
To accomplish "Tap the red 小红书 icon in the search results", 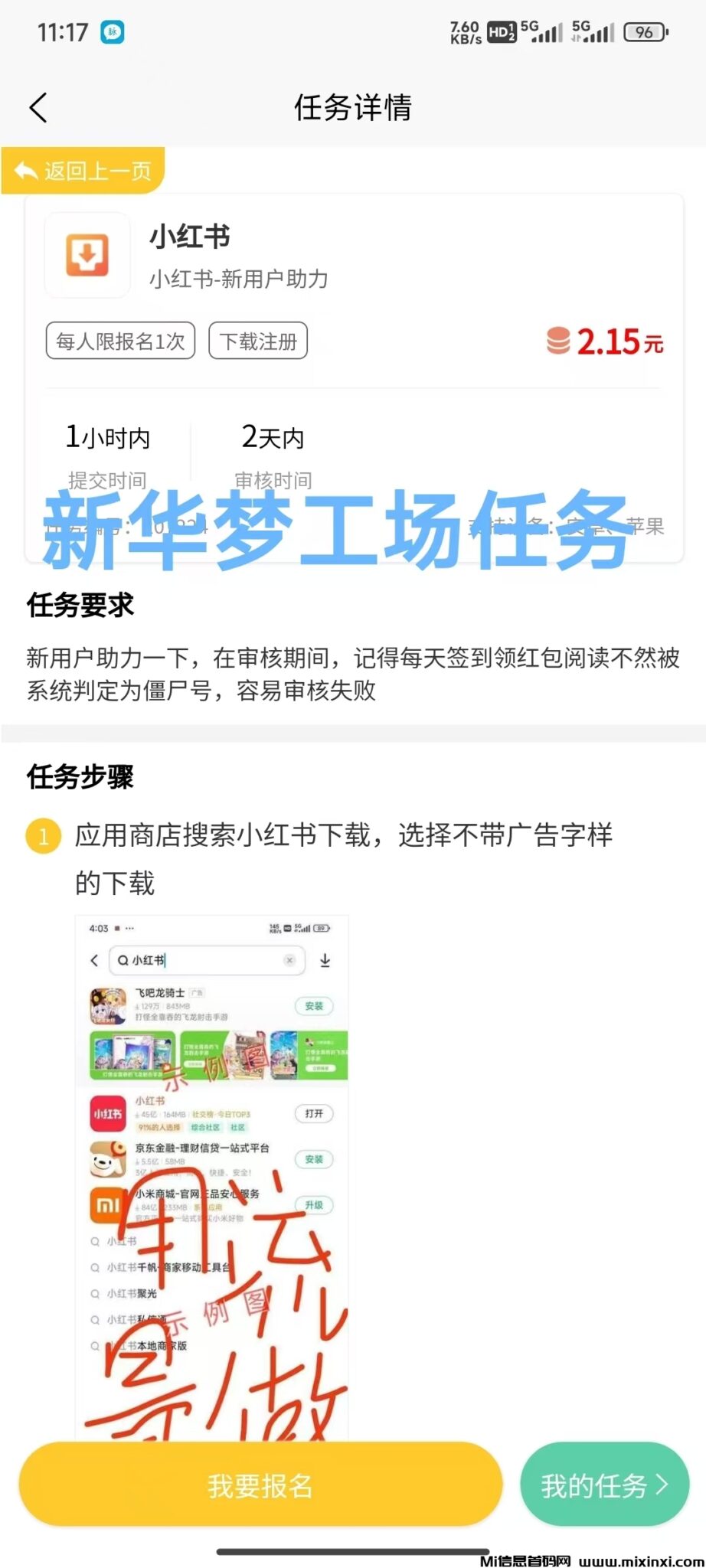I will (x=107, y=1115).
